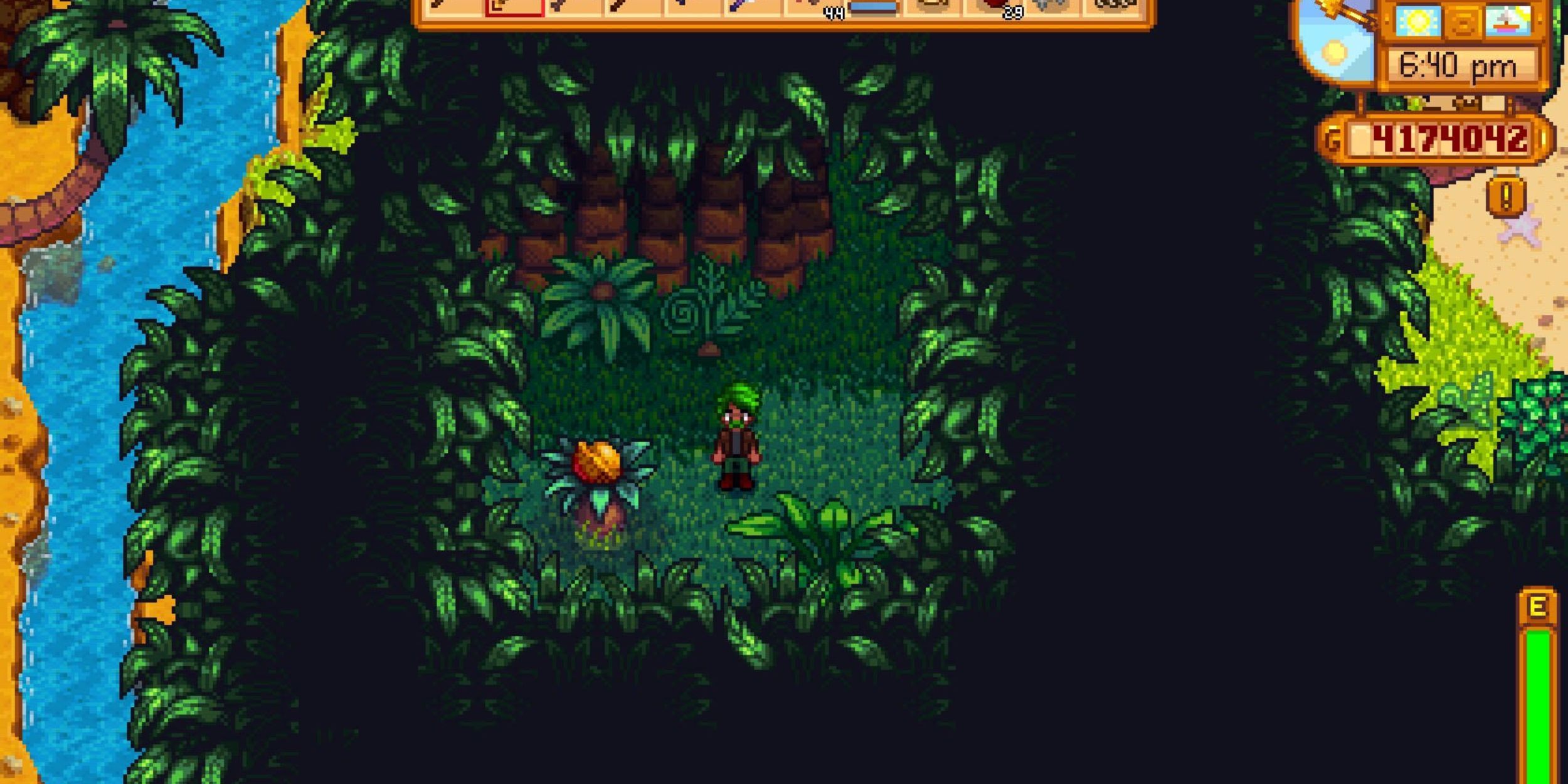Open the journal exclamation mark icon
1568x784 pixels.
click(x=1507, y=197)
